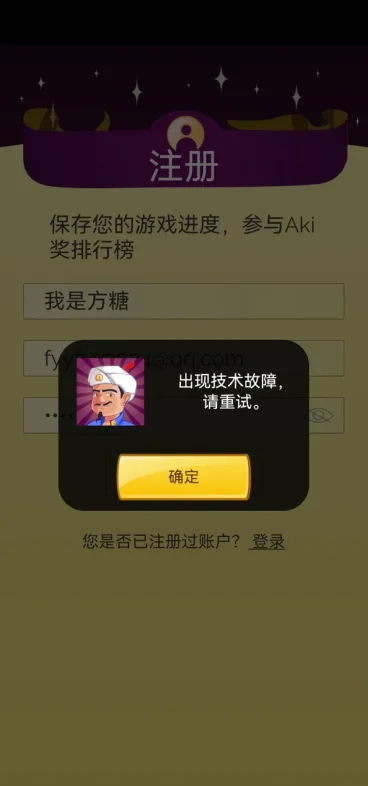Toggle password visibility eye icon
Viewport: 368px width, 786px height.
click(x=321, y=415)
